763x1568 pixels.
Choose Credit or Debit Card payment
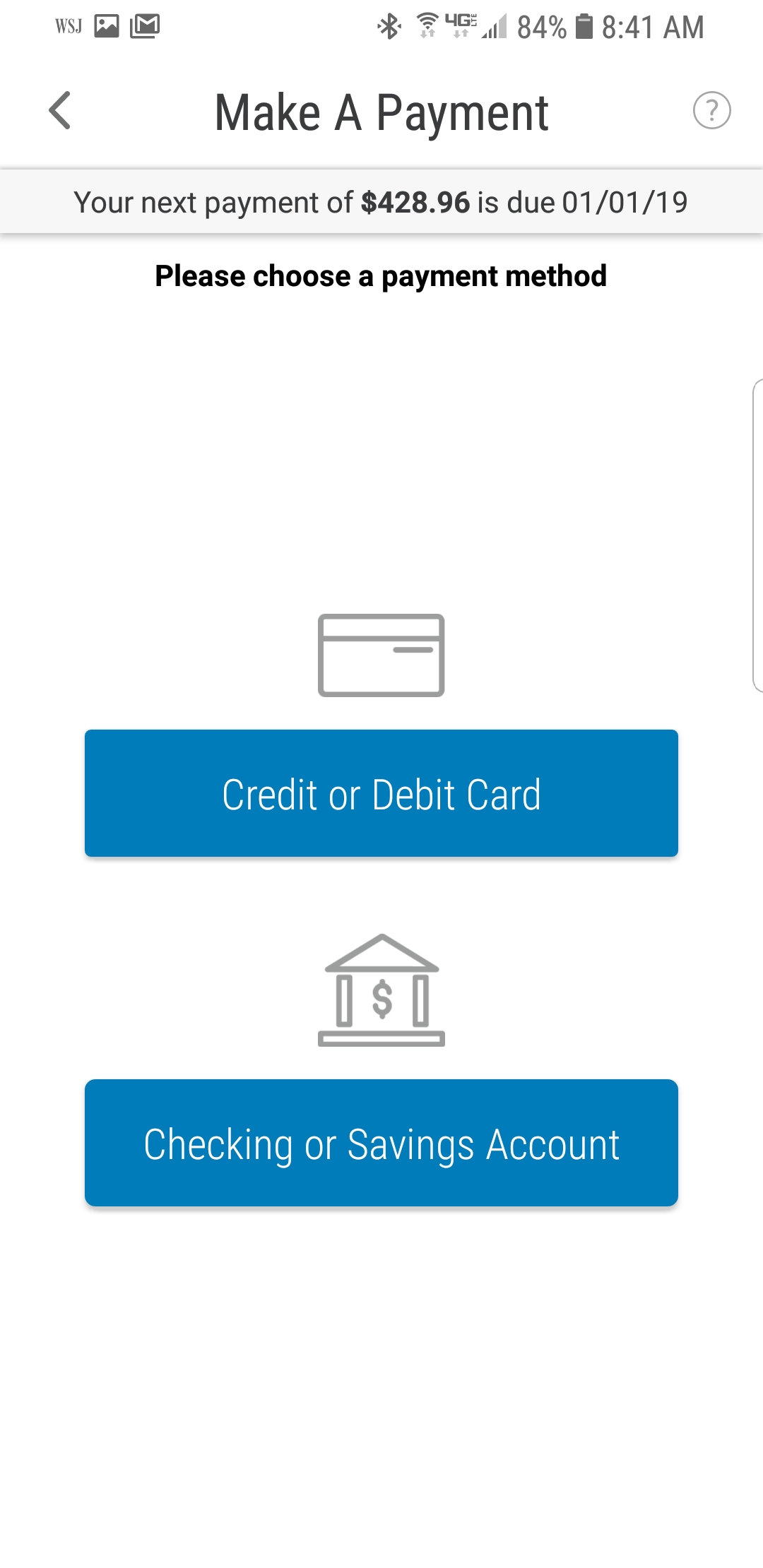381,793
